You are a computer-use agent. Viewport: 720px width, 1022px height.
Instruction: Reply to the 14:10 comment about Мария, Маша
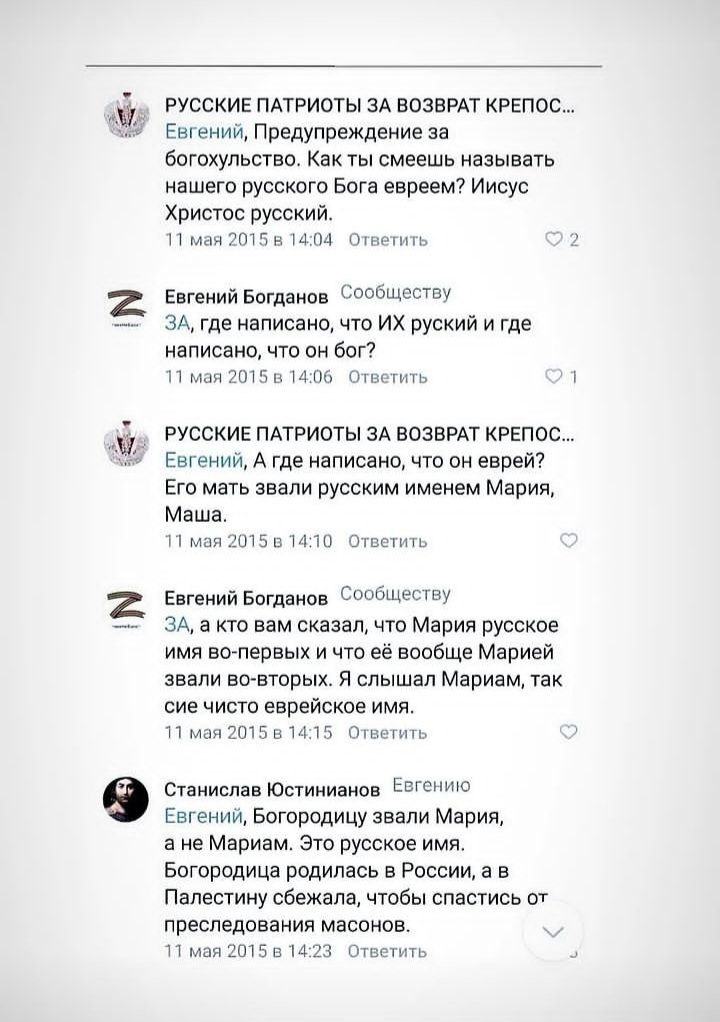(x=387, y=541)
